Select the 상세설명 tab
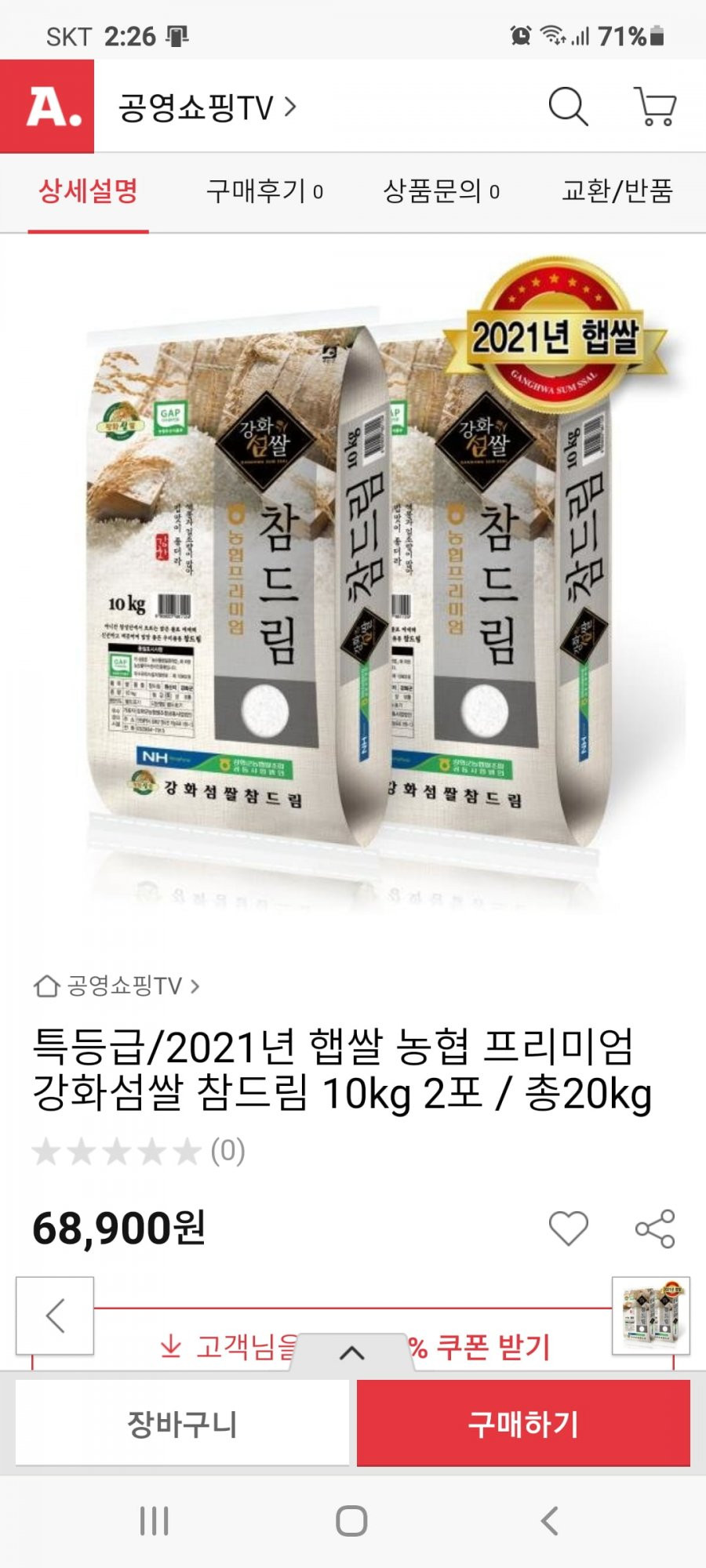The image size is (706, 1568). [89, 191]
